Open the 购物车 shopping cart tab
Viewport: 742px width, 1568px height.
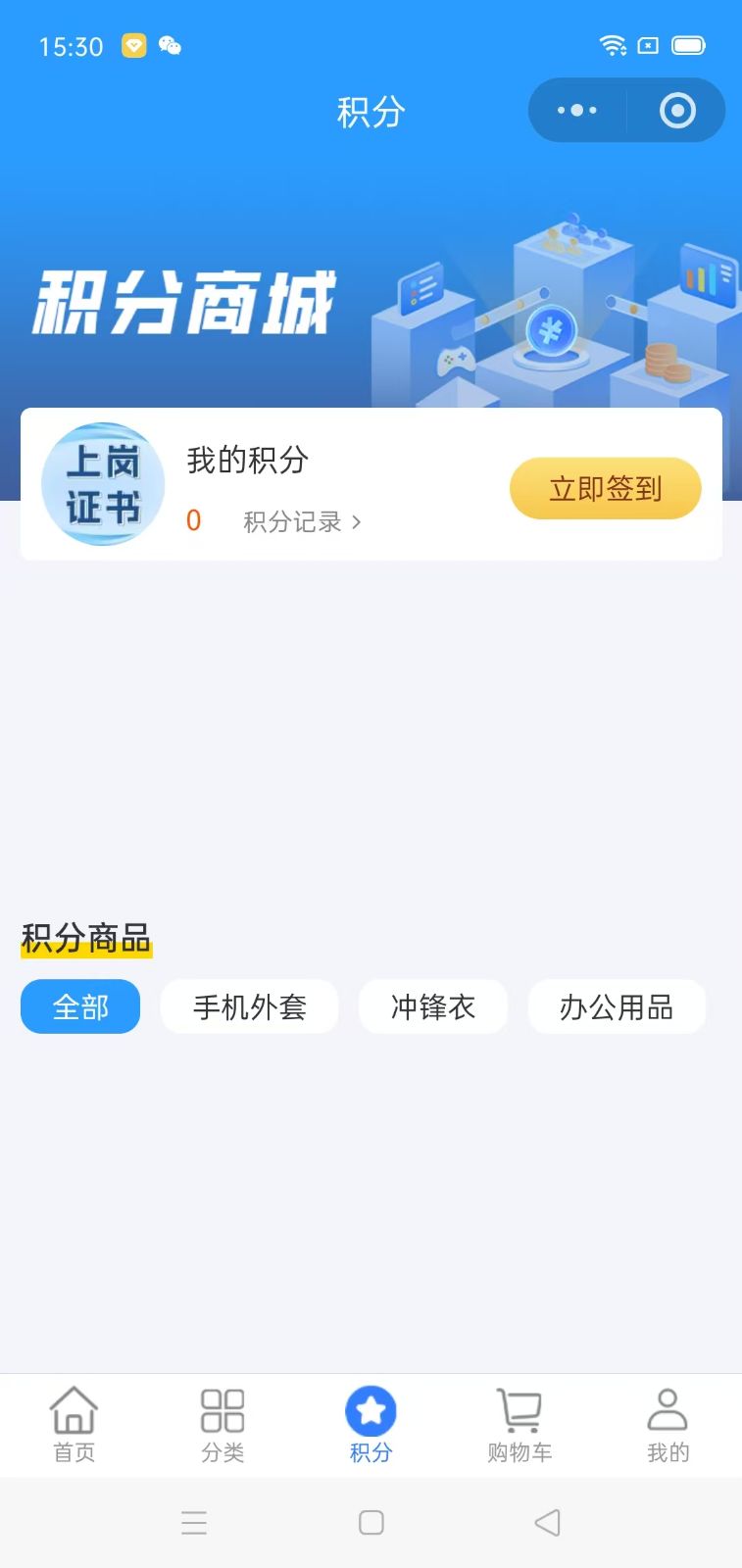click(519, 1425)
